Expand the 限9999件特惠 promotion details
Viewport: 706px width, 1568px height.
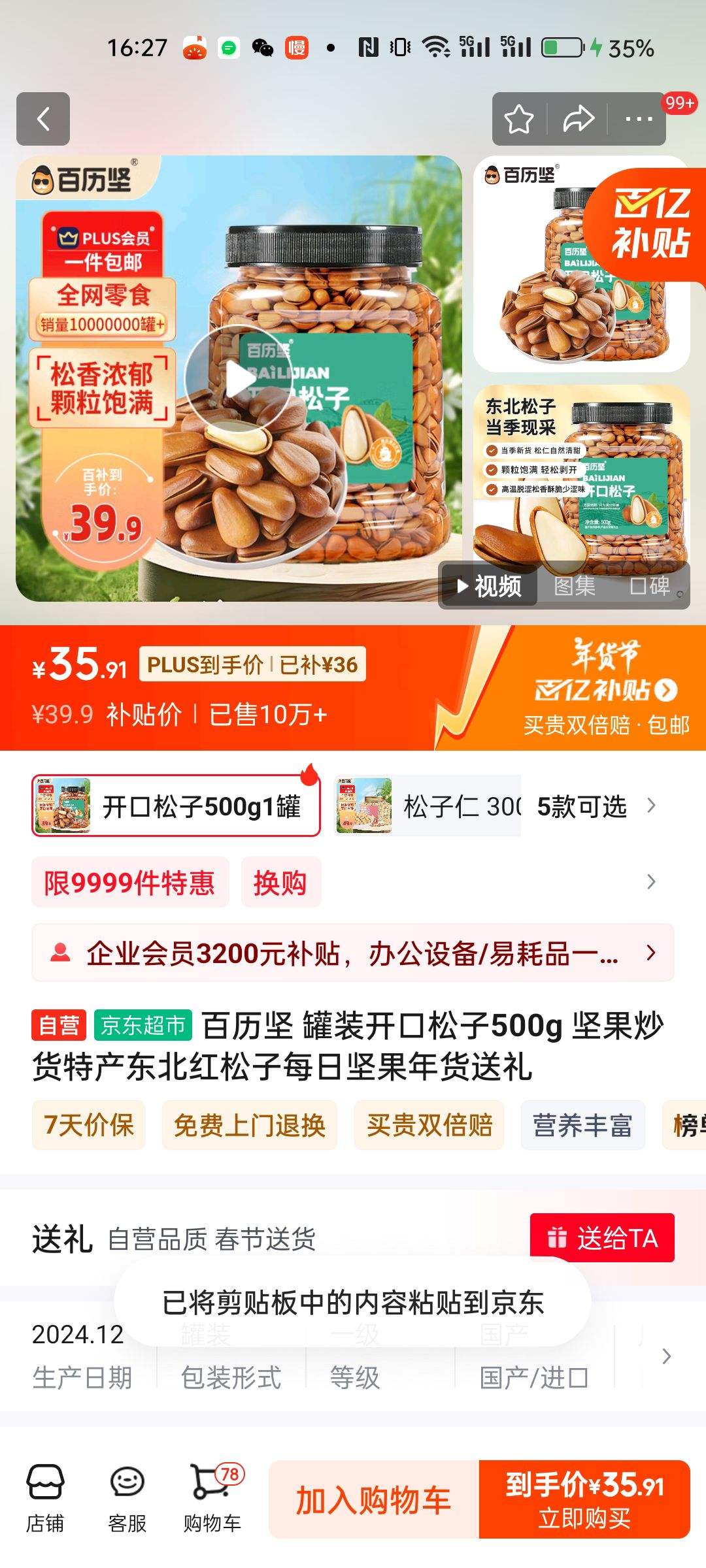coord(128,882)
